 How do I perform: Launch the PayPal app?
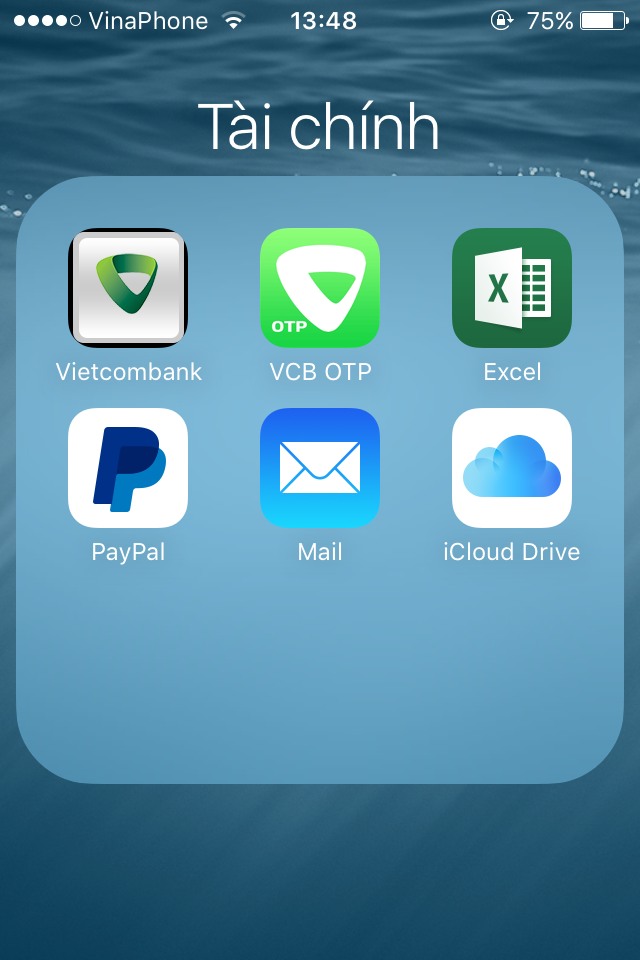[128, 468]
